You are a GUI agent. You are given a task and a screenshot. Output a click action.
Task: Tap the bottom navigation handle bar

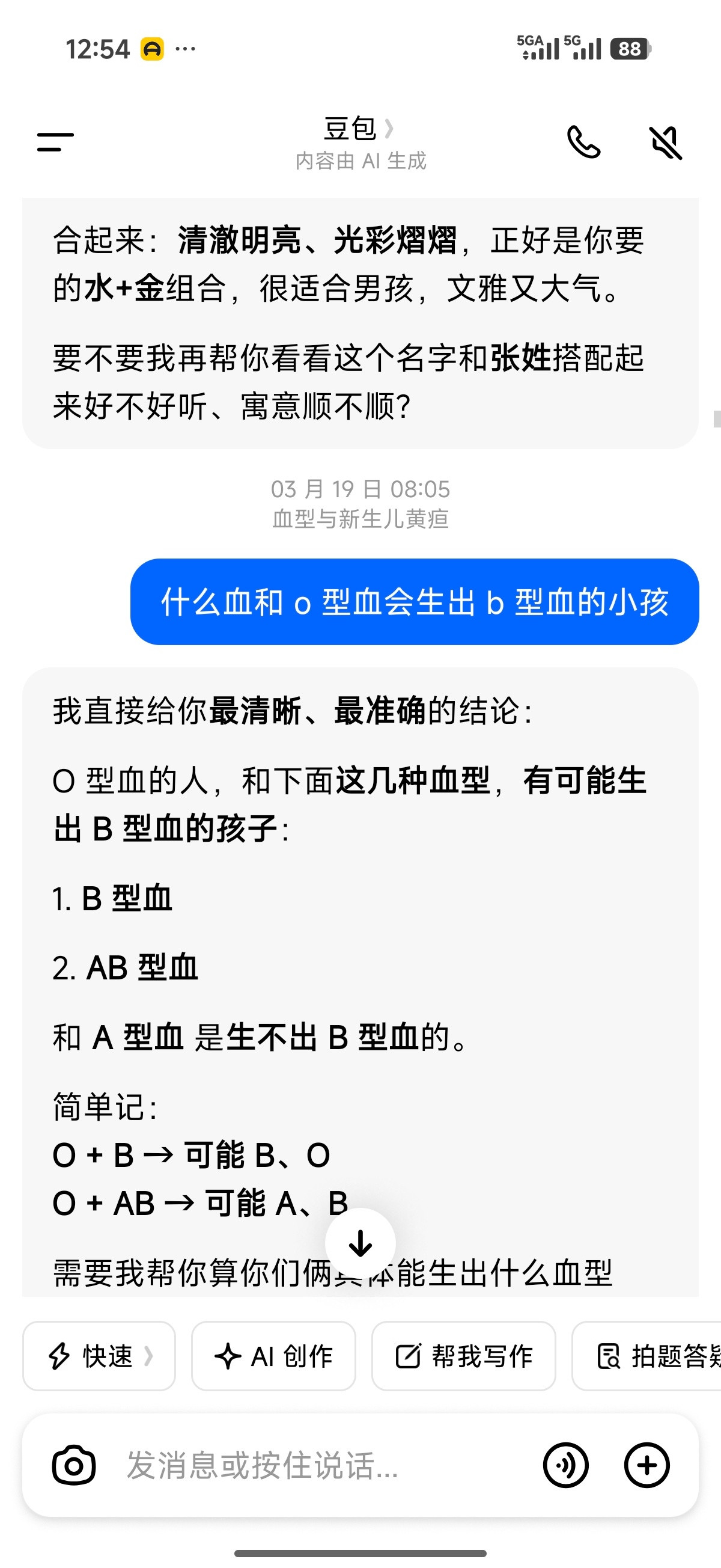[360, 1554]
